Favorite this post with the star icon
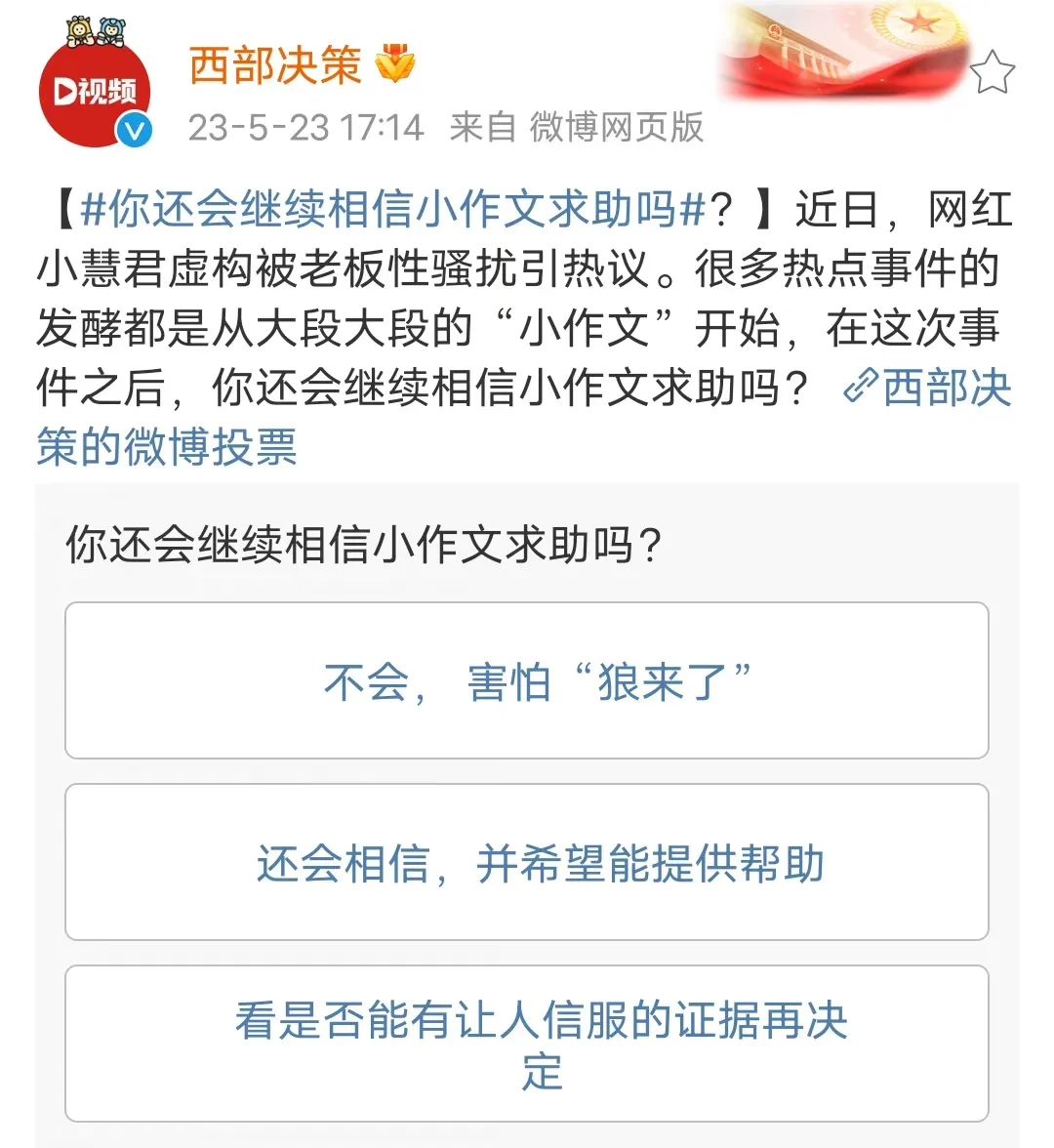Image resolution: width=1054 pixels, height=1148 pixels. (x=993, y=72)
